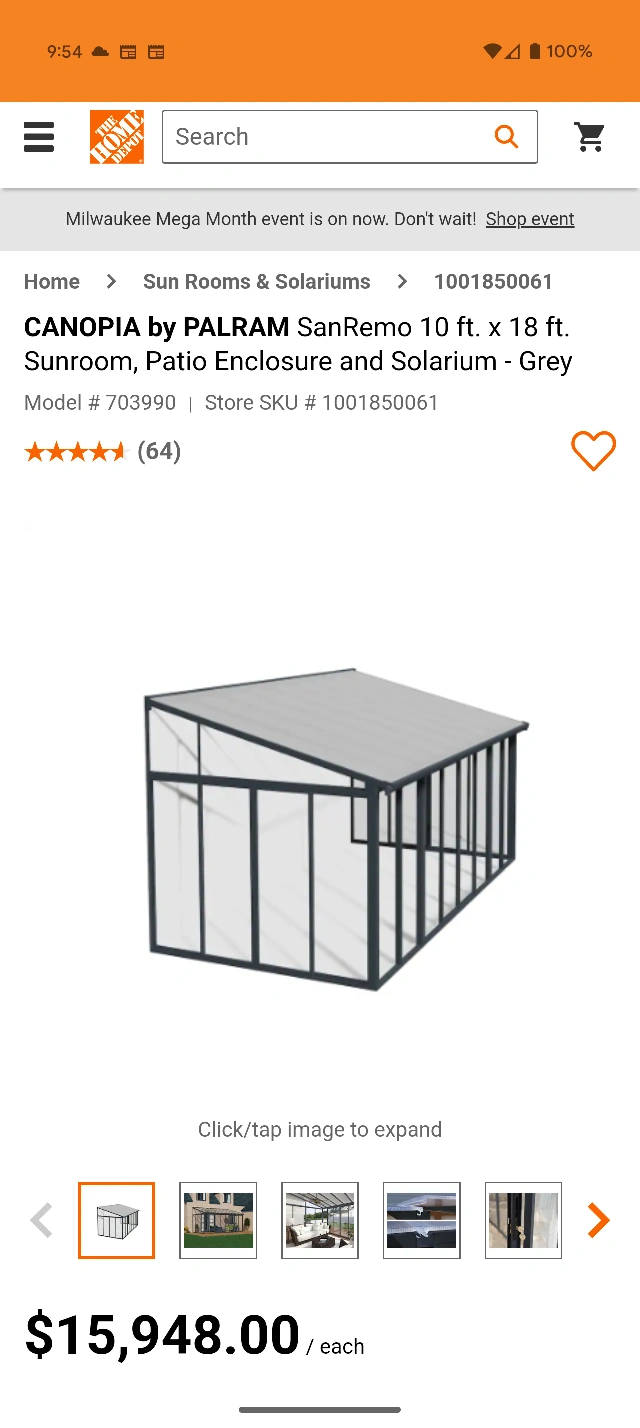Screen dimensions: 640x1428
Task: Open the shopping cart
Action: coord(590,137)
